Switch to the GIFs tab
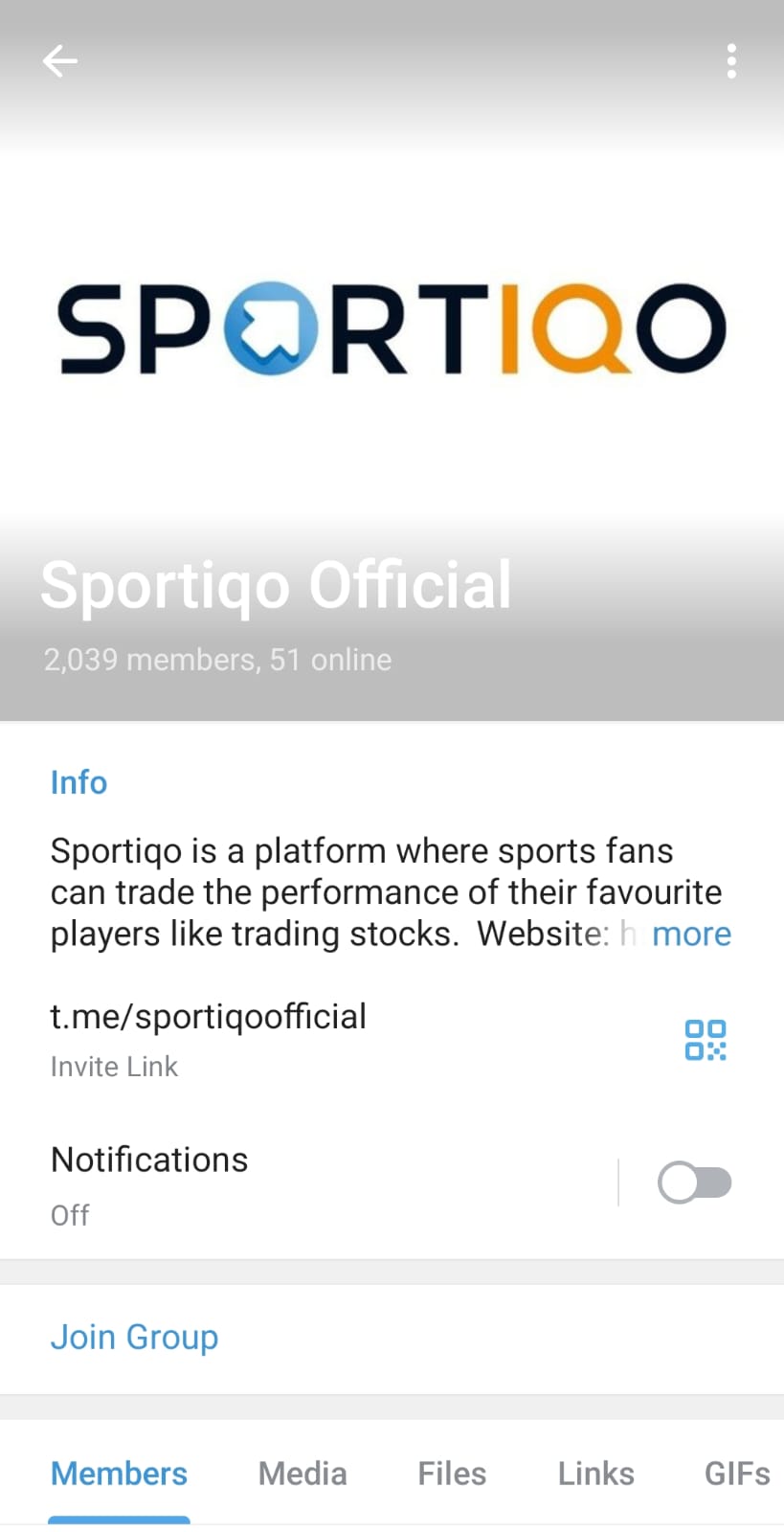Screen dimensions: 784x1532 tap(737, 1474)
